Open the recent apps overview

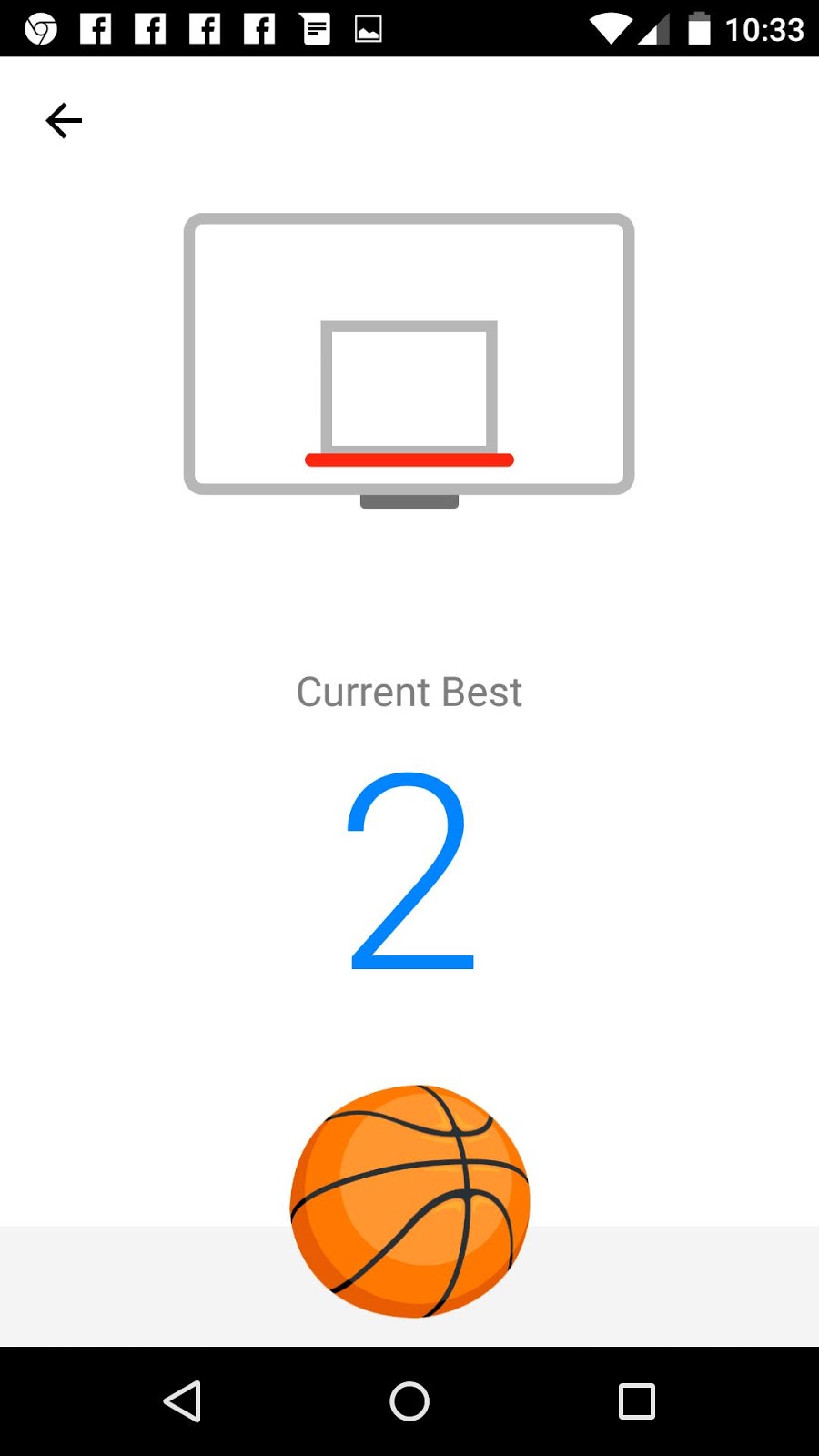pos(636,1401)
